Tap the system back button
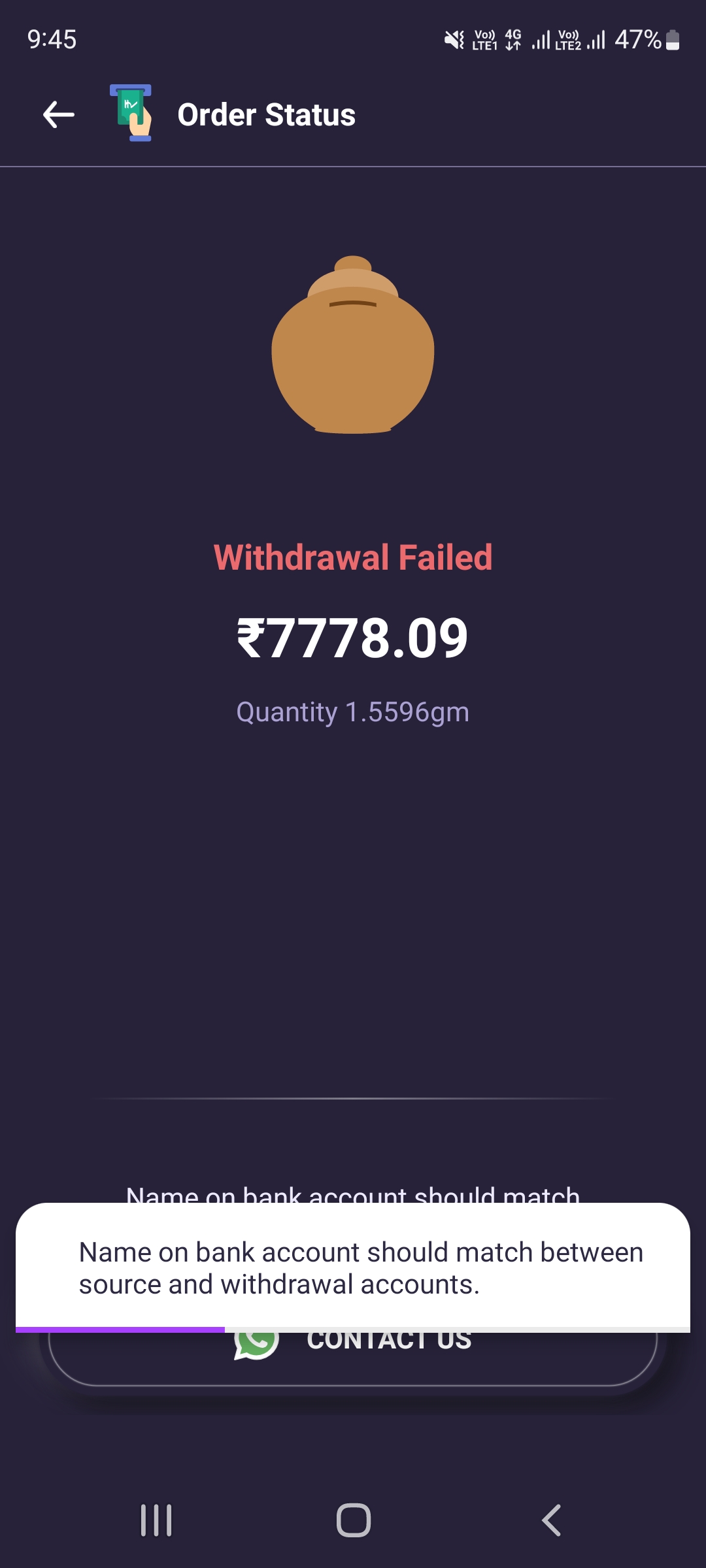The height and width of the screenshot is (1568, 706). pyautogui.click(x=551, y=1520)
